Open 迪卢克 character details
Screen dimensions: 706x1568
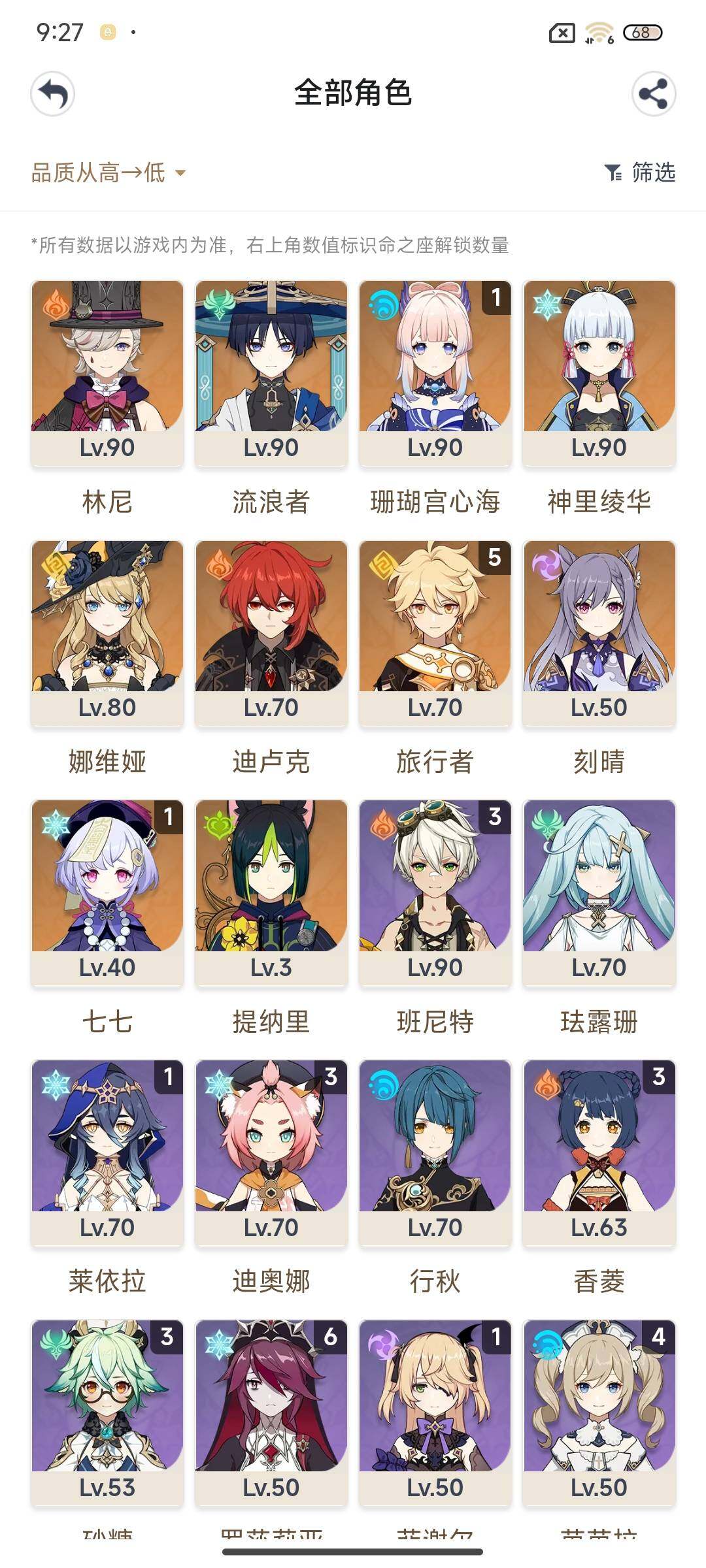[x=271, y=632]
